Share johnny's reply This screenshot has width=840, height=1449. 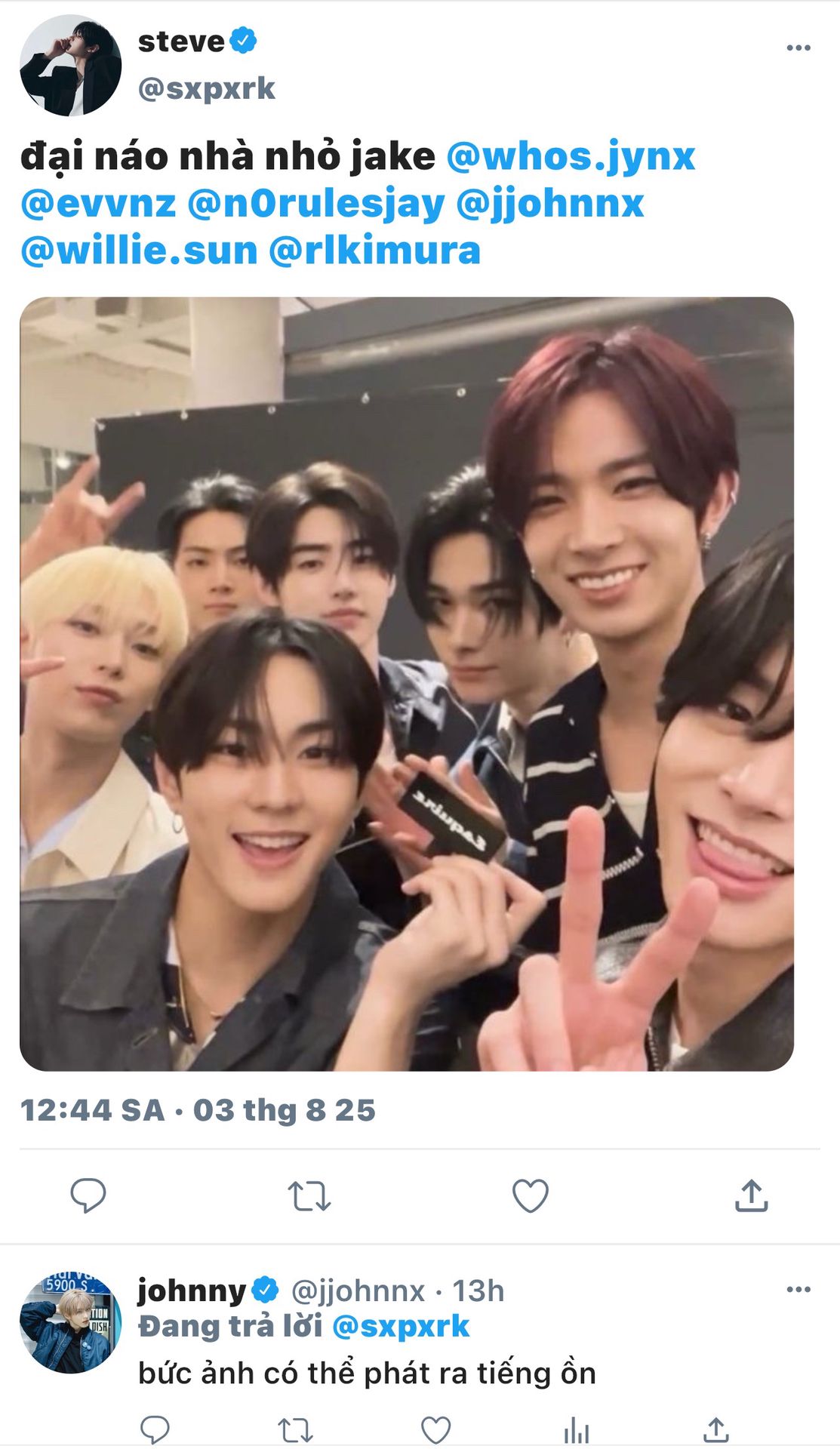pos(716,1429)
